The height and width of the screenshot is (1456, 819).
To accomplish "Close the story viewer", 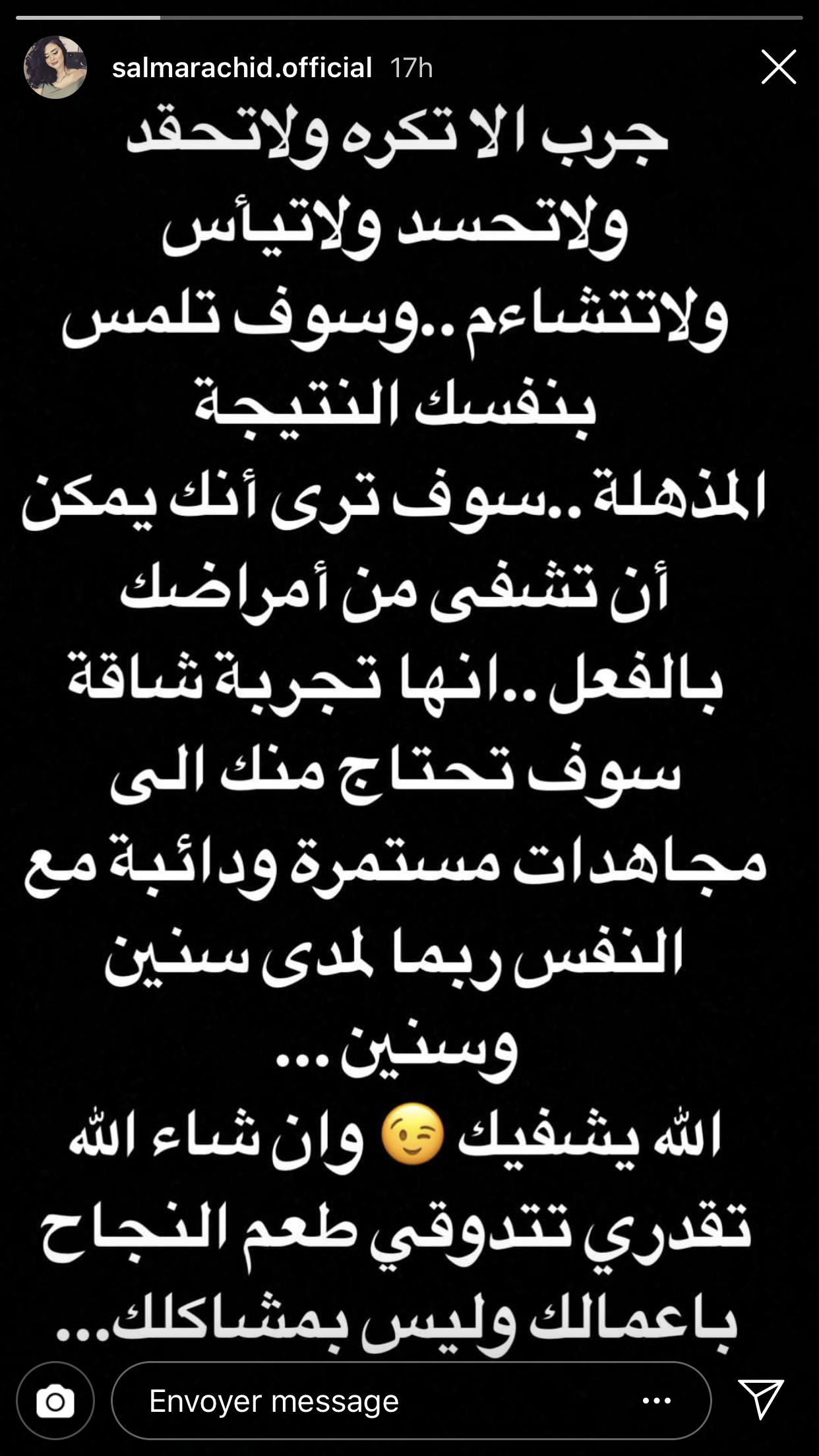I will (778, 67).
